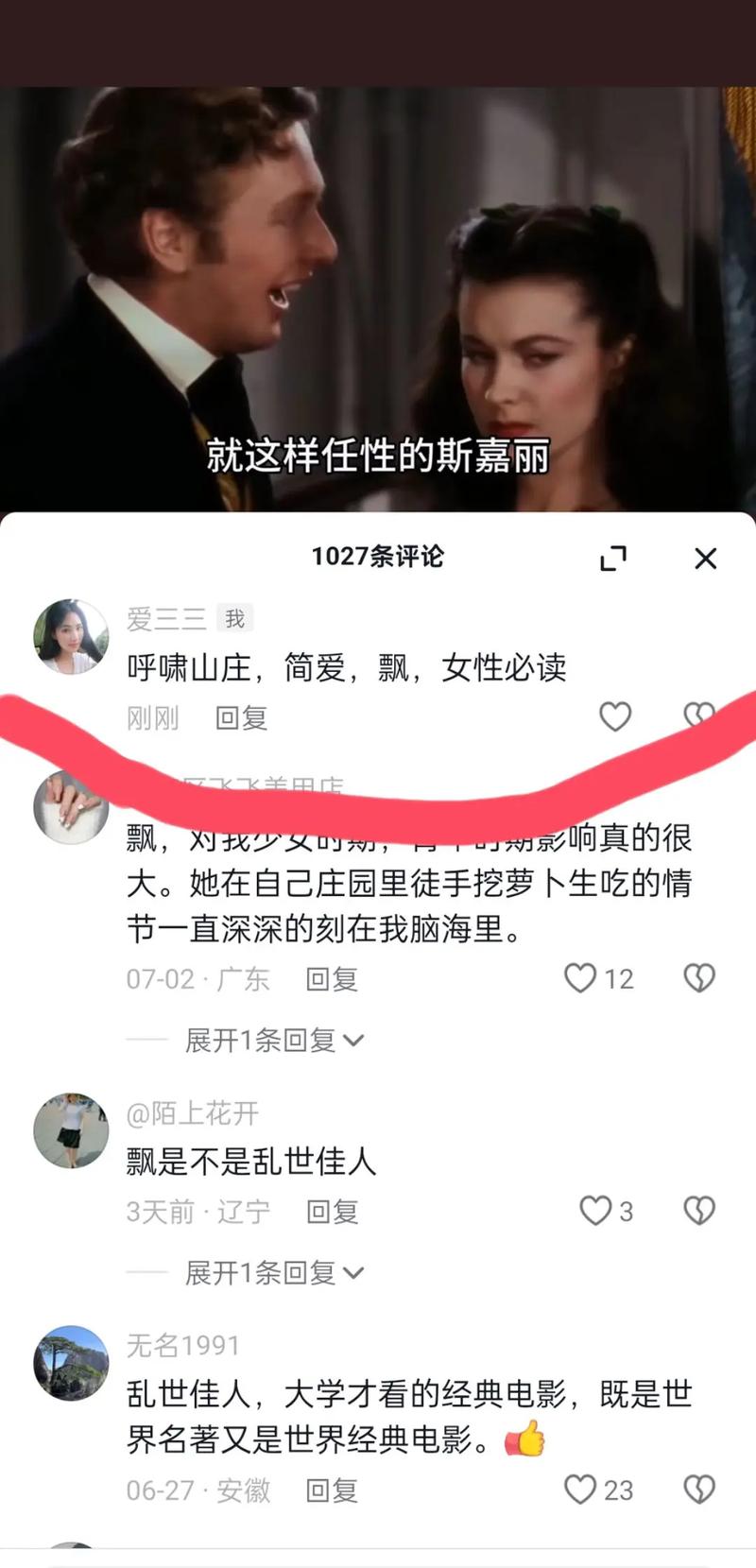Toggle like on the comment showing 12 likes
This screenshot has height=1568, width=756.
pyautogui.click(x=579, y=978)
